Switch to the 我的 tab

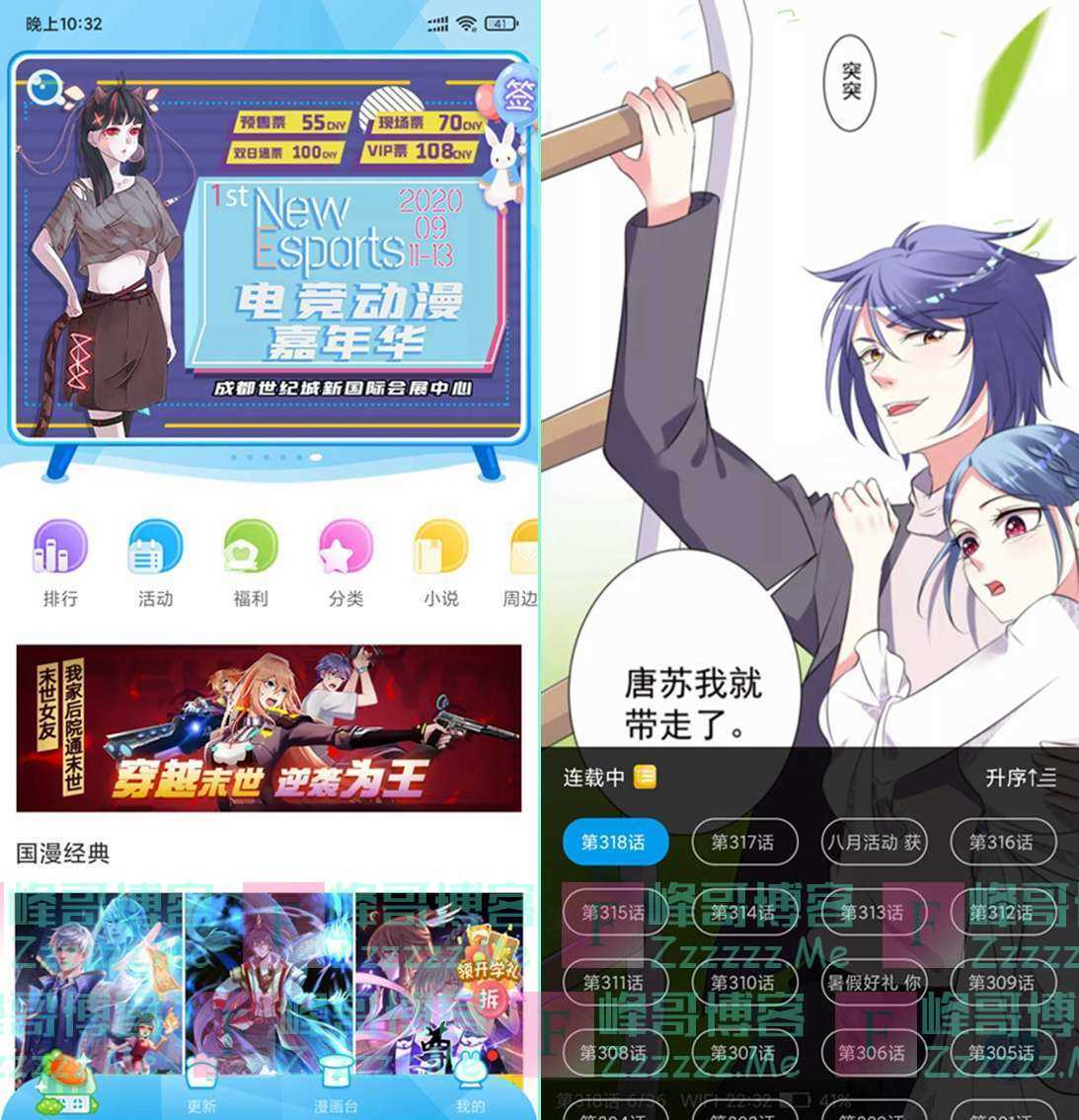point(470,1093)
